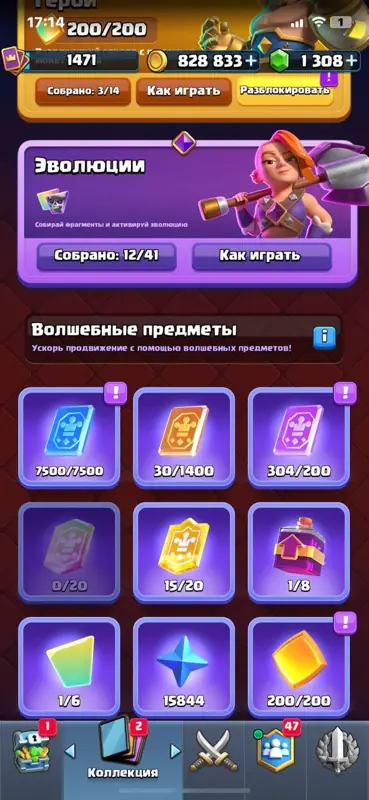Select the rainbow shard item 1/6
The image size is (369, 800).
click(x=69, y=667)
